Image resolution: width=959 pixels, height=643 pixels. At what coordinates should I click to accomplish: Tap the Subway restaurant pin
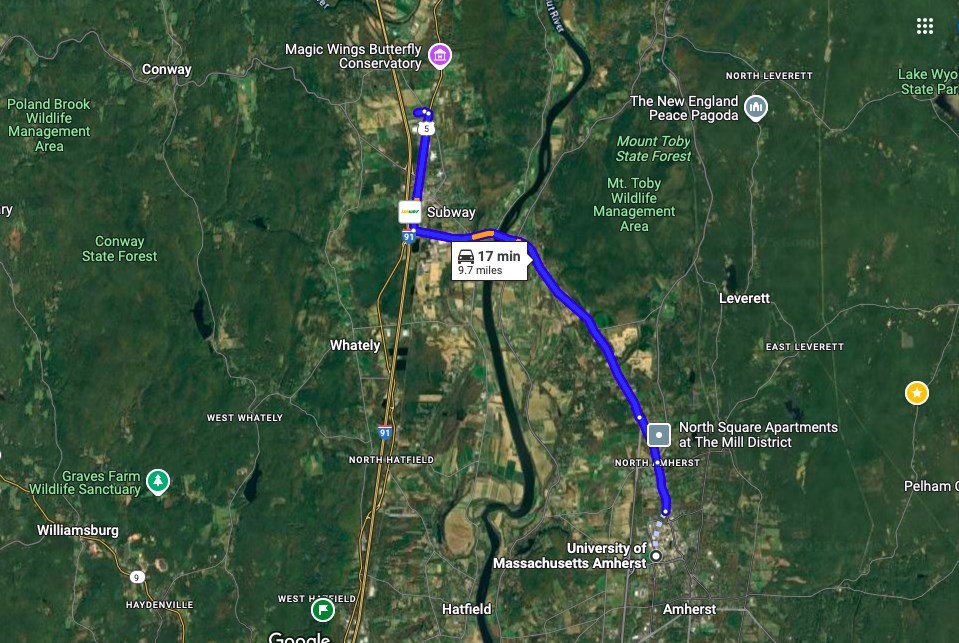[410, 212]
